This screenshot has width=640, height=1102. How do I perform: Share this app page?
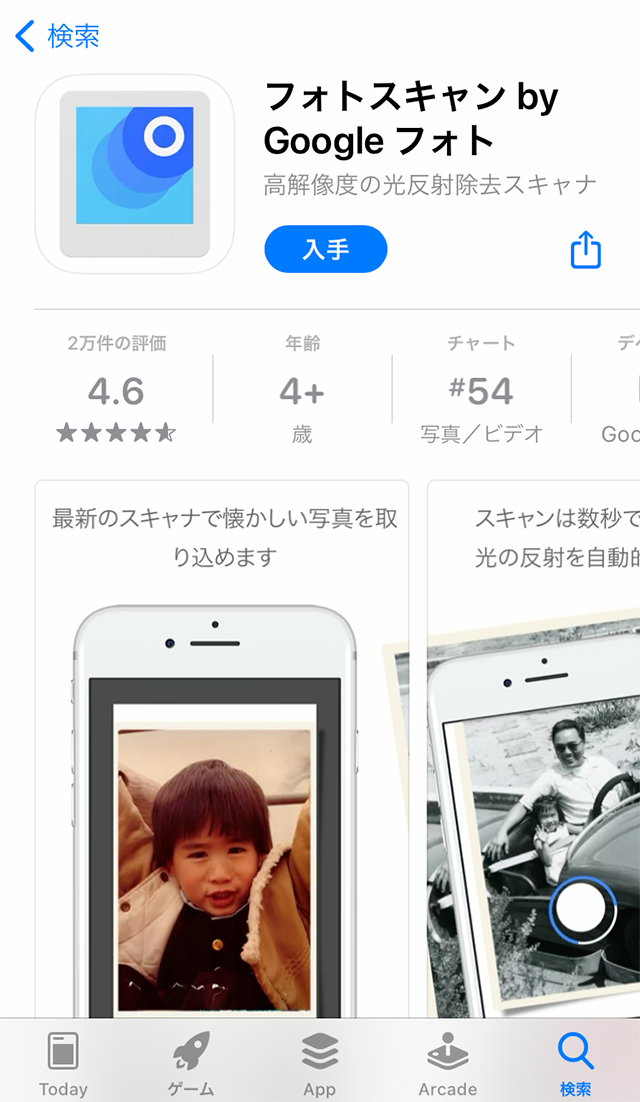coord(586,250)
